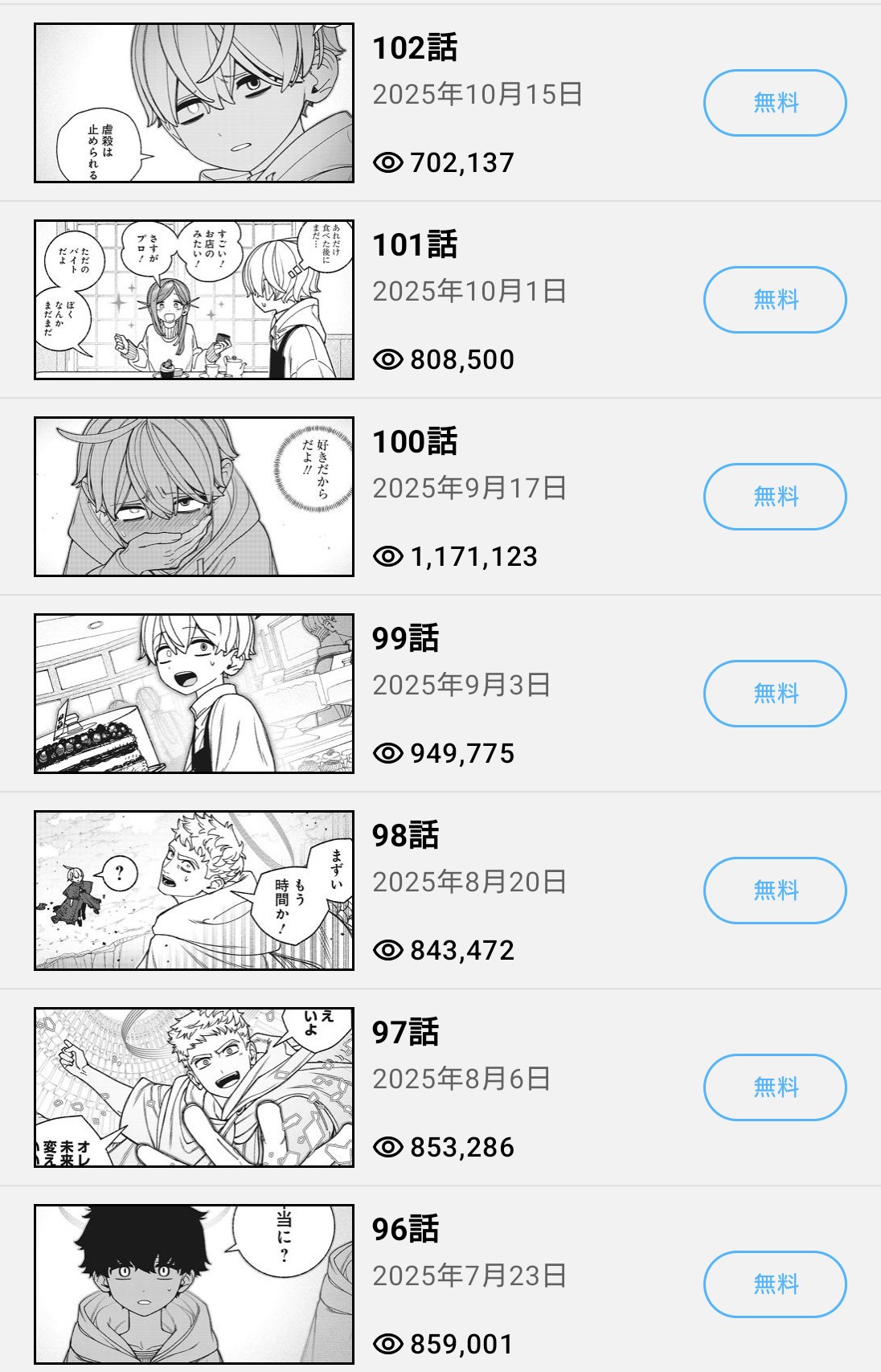Open the 97話 chapter thumbnail
The width and height of the screenshot is (881, 1372).
(194, 1087)
